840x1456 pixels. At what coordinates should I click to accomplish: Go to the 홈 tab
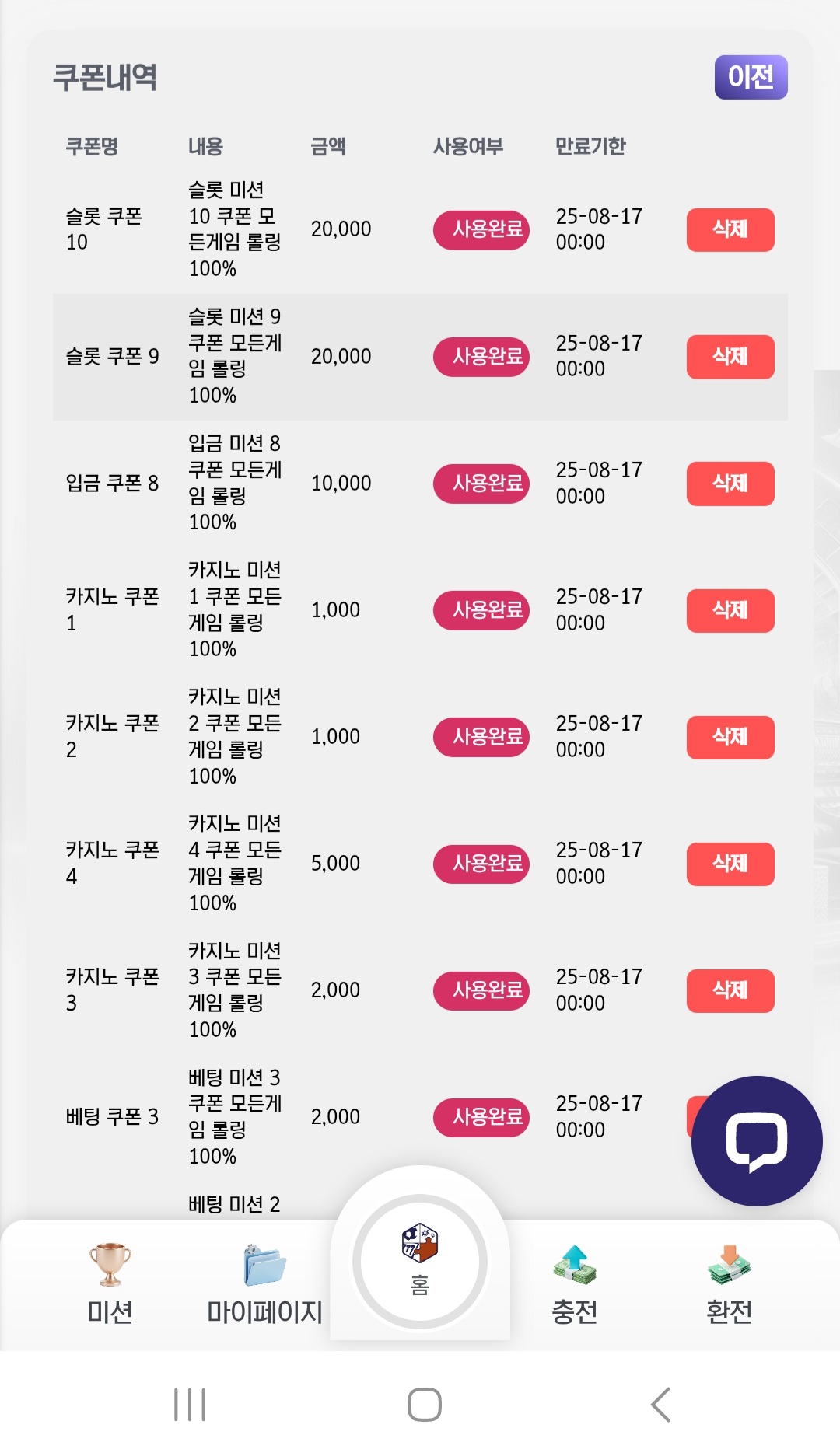coord(420,1261)
